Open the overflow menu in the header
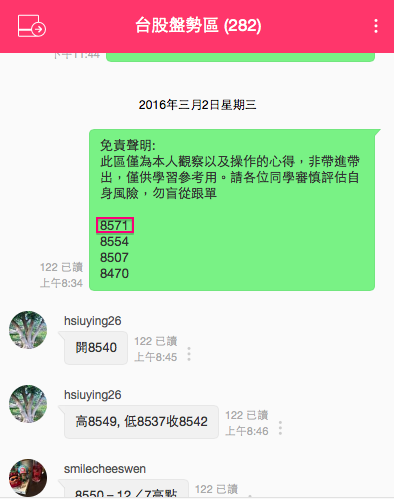 [x=376, y=26]
